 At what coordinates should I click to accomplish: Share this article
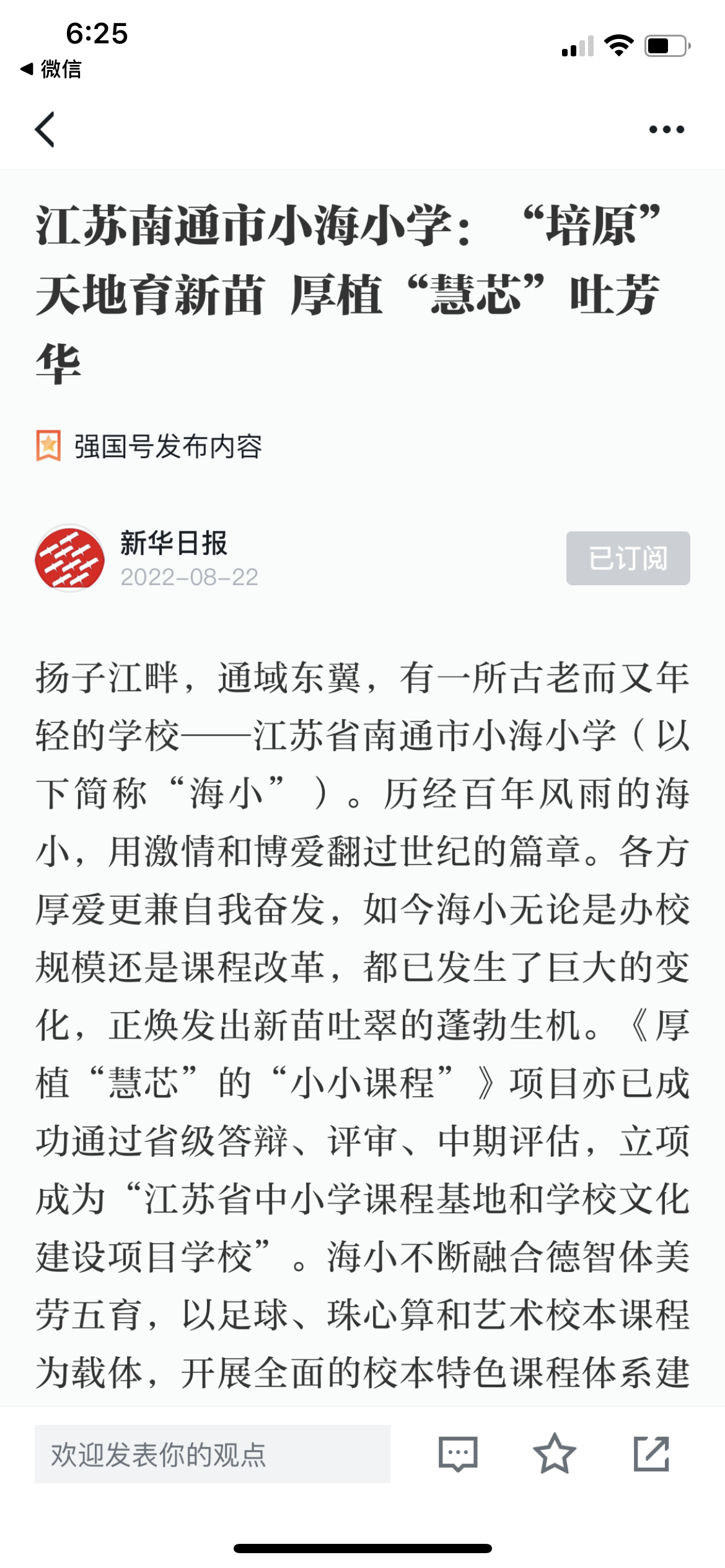pos(651,1453)
